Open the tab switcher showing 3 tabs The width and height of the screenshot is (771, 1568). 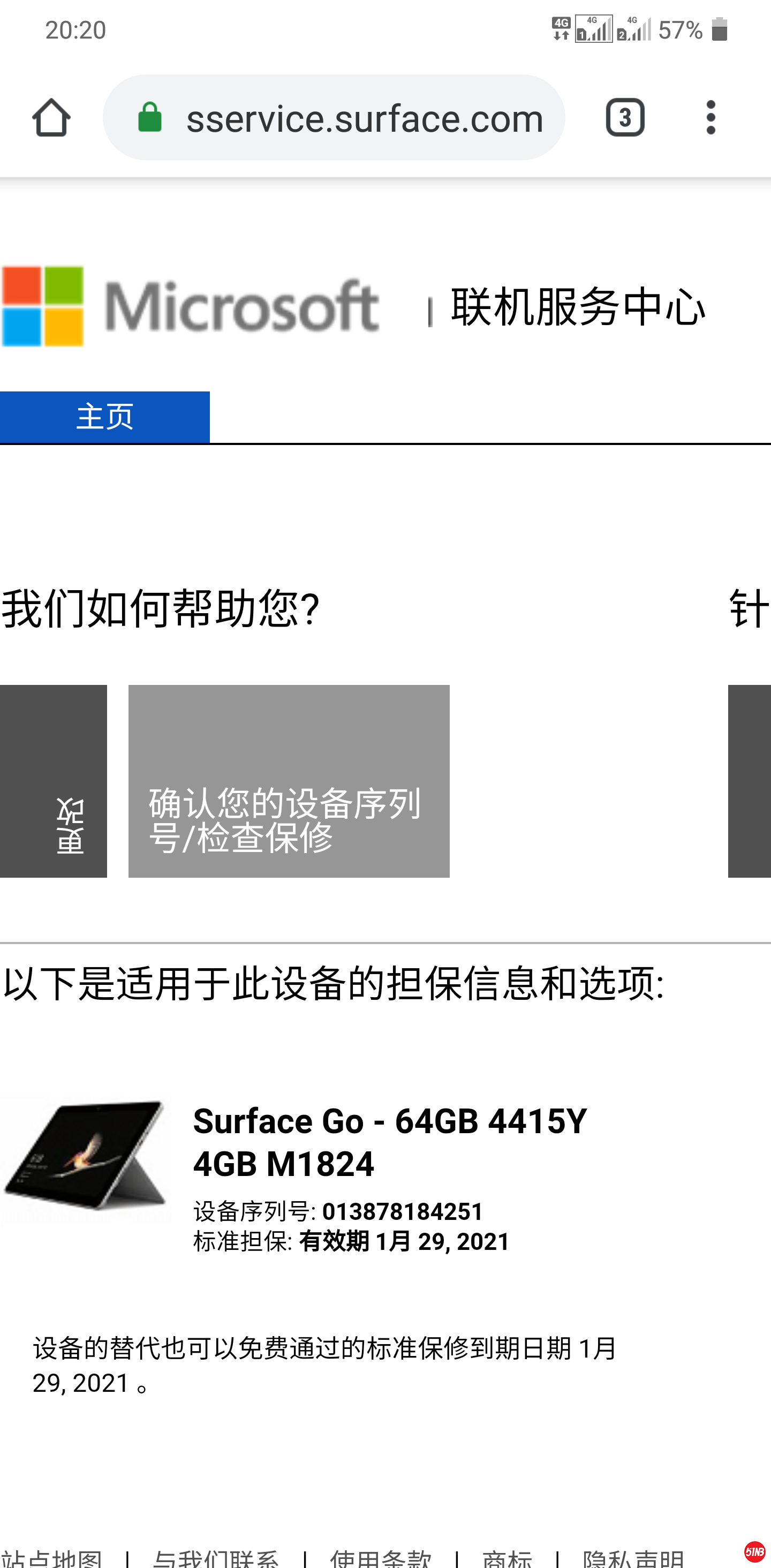pos(625,117)
